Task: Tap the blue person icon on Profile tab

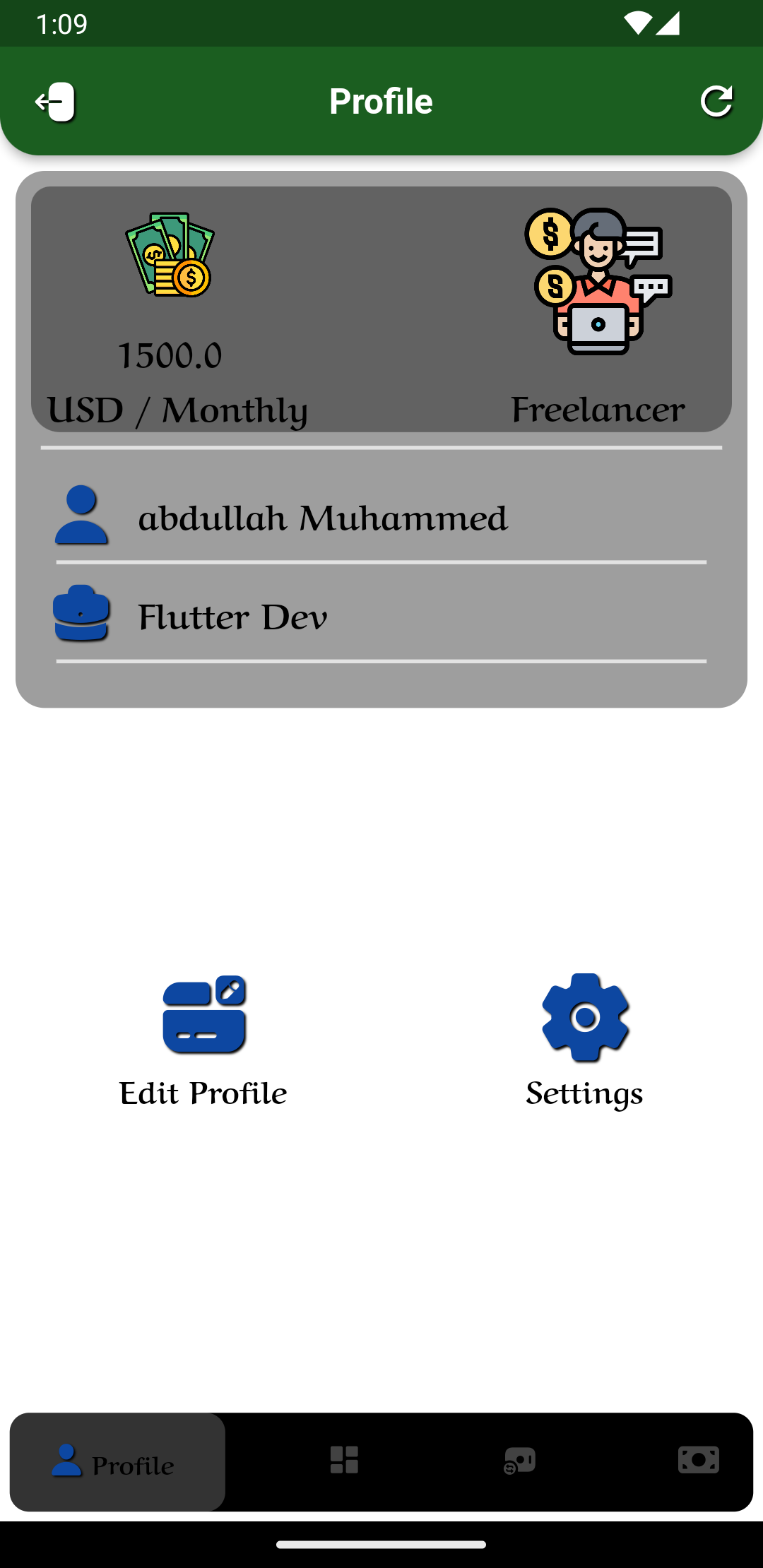Action: [67, 1462]
